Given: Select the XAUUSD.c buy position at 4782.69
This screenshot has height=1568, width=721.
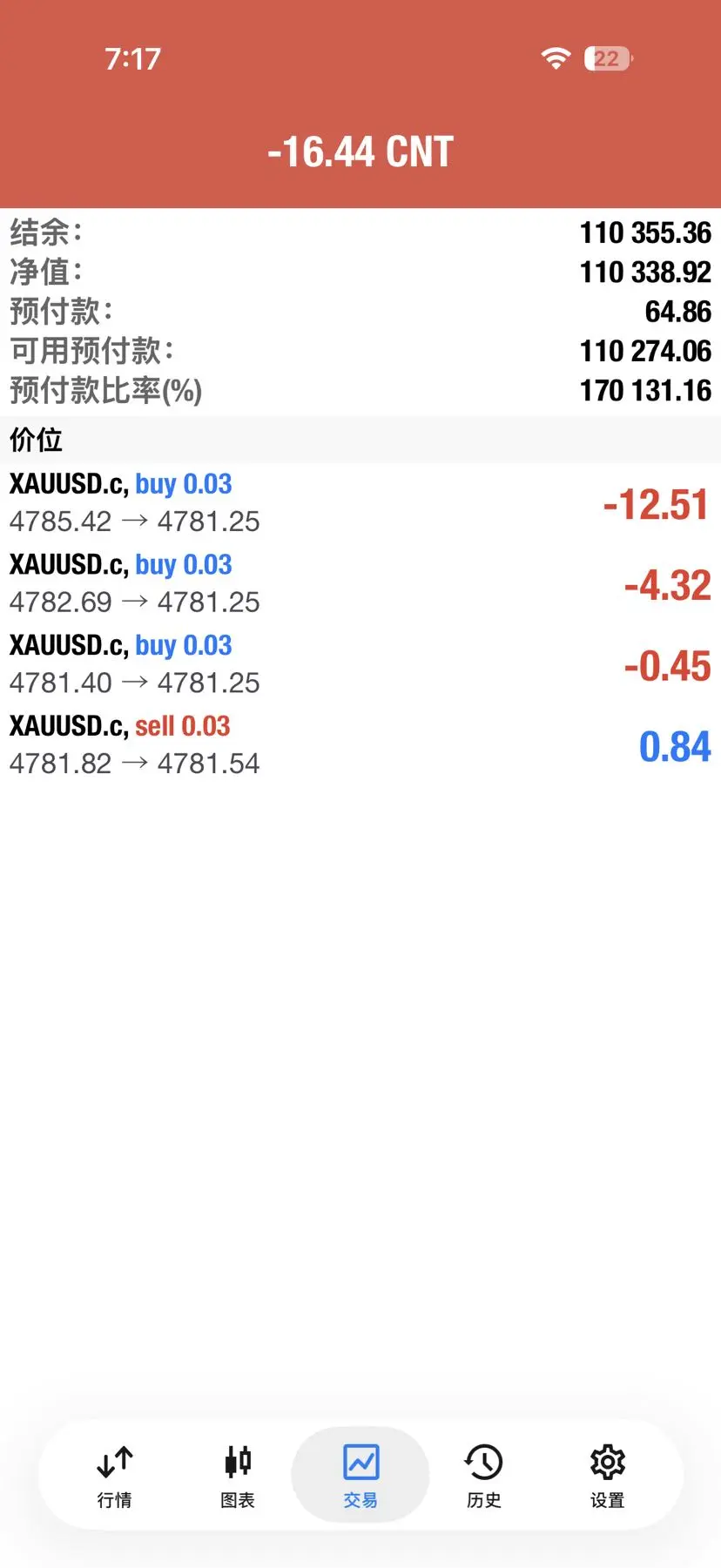Looking at the screenshot, I should tap(360, 583).
